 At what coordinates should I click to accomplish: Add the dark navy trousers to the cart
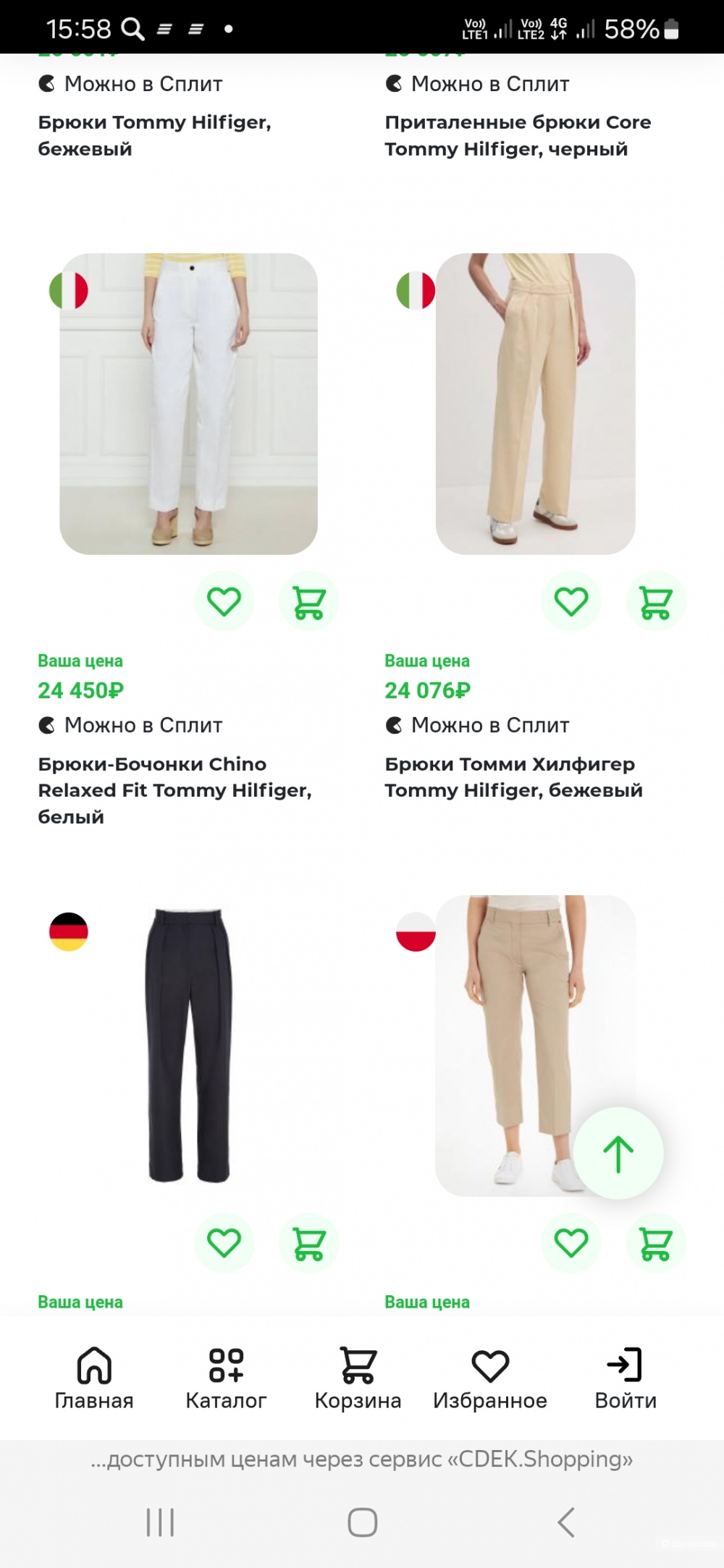(308, 1242)
